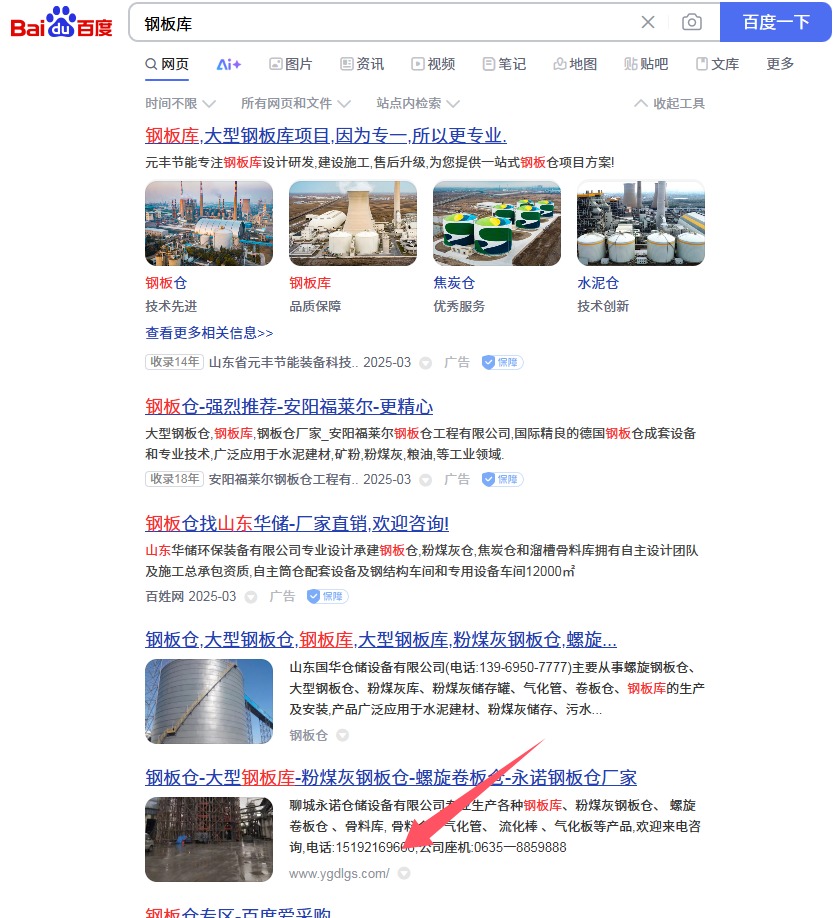Screen dimensions: 836x918
Task: Tap the 查看更多相关信息 link
Action: [x=209, y=333]
